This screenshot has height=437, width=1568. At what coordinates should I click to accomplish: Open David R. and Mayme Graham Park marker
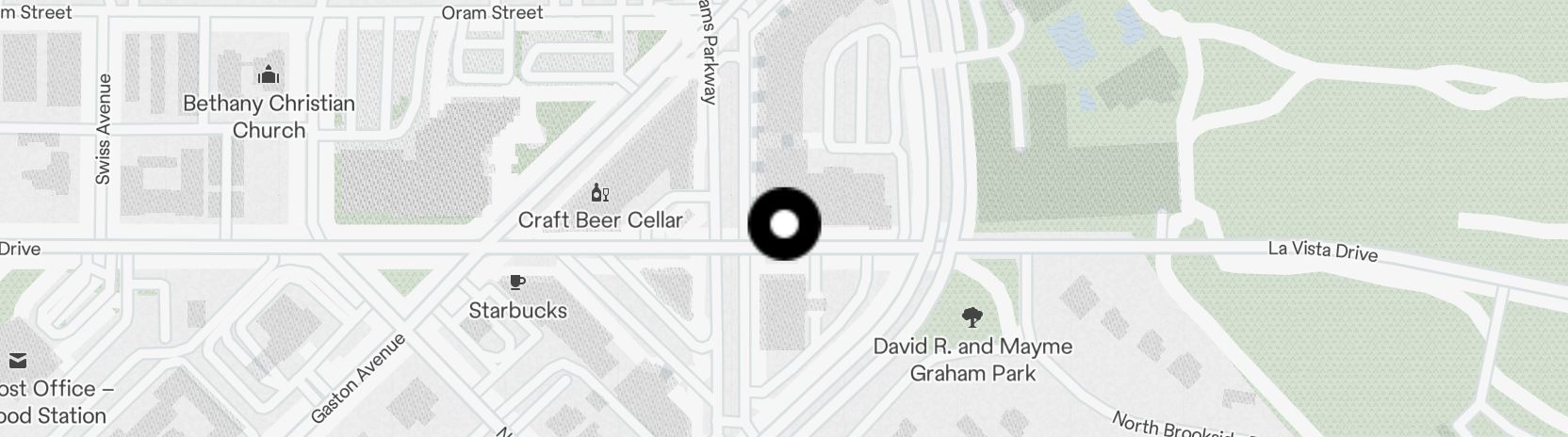pos(972,317)
